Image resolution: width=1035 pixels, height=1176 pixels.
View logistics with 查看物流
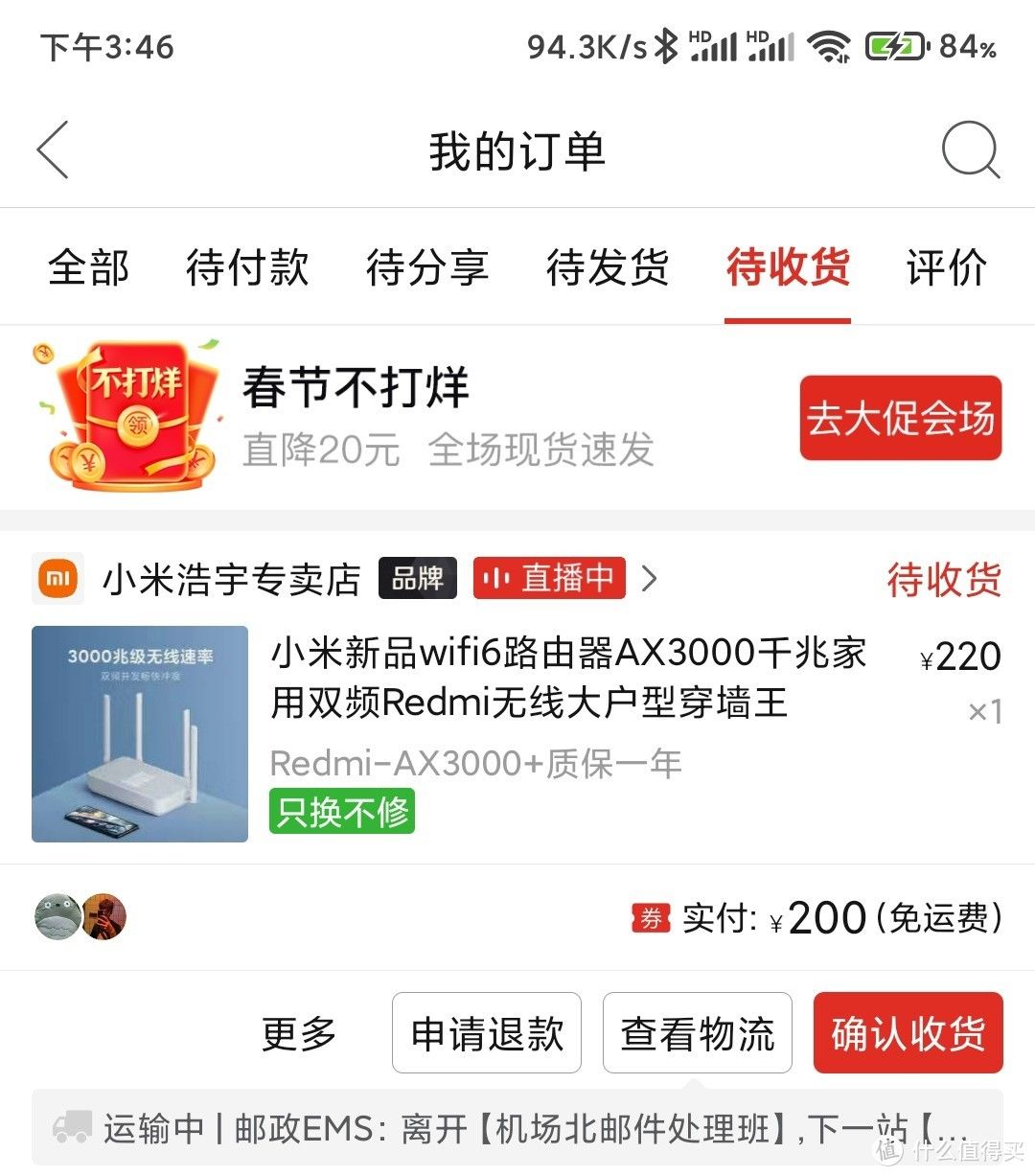point(697,1033)
